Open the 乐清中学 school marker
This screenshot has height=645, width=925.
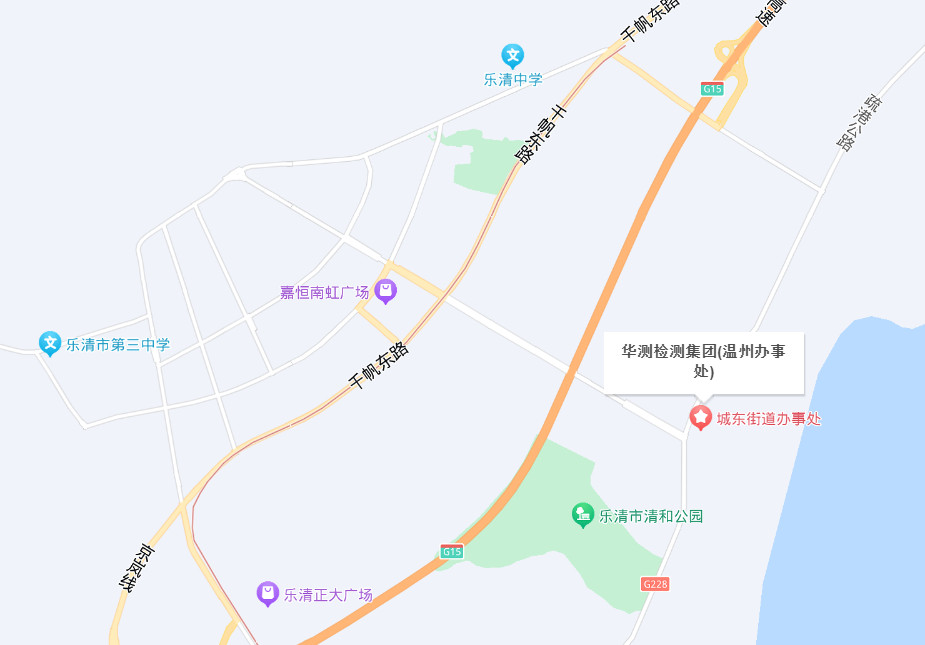(512, 56)
